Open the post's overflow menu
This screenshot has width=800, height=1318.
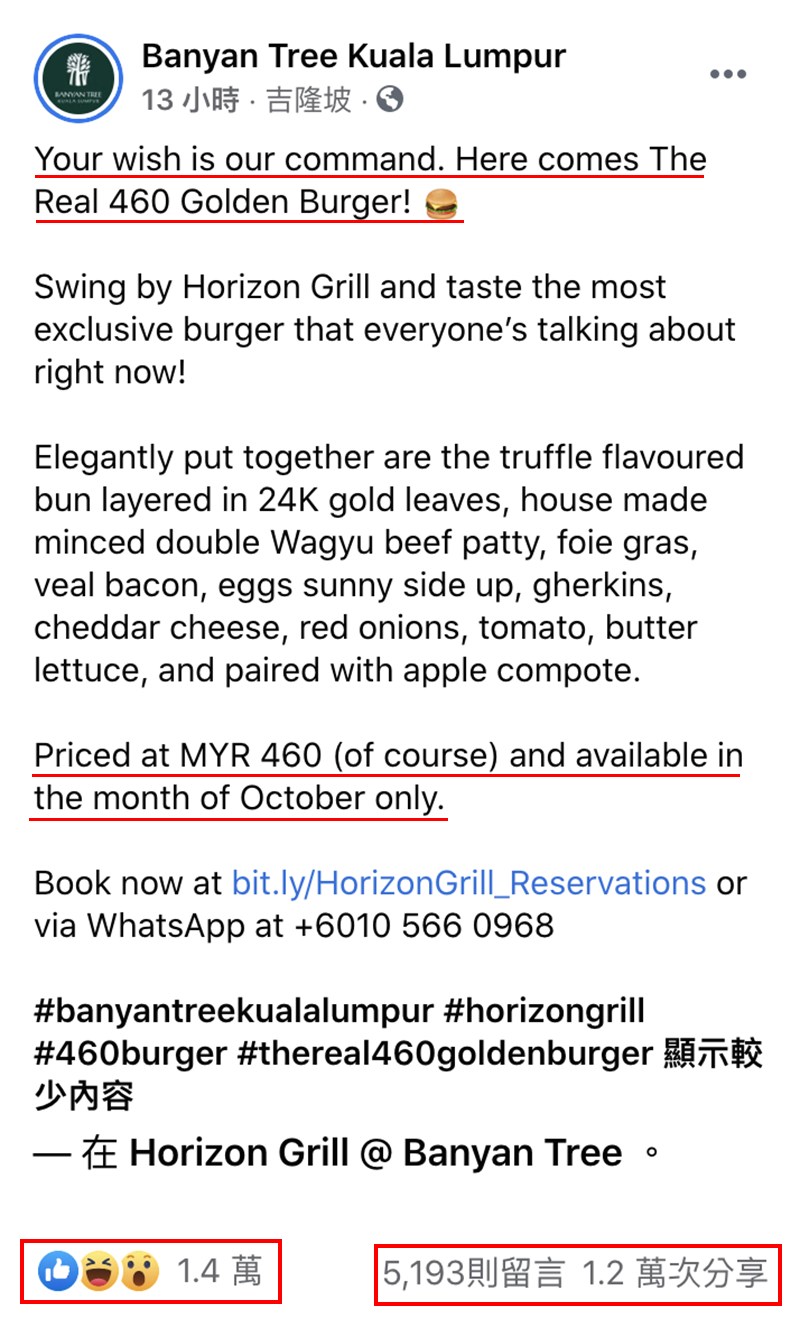[x=728, y=75]
